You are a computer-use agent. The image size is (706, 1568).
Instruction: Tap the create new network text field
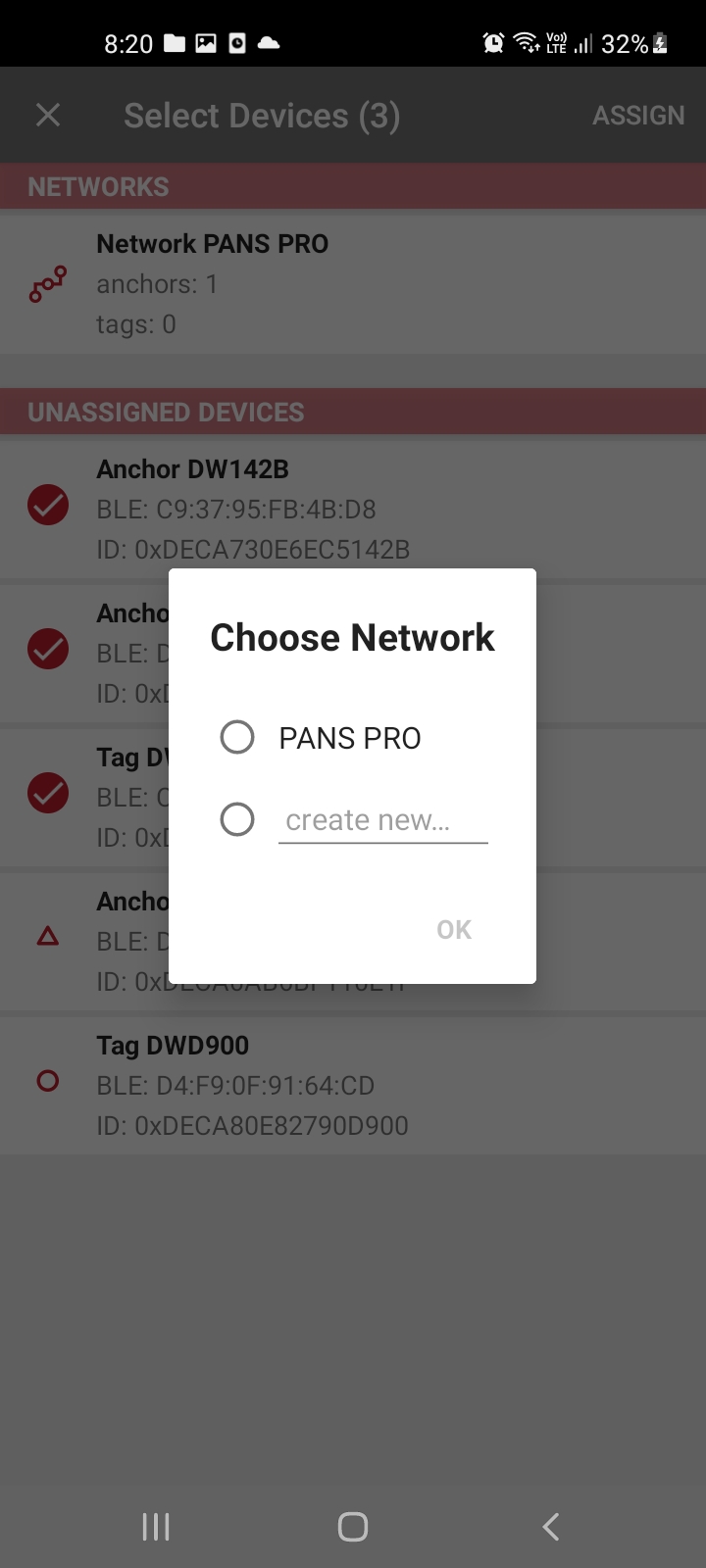pyautogui.click(x=383, y=820)
